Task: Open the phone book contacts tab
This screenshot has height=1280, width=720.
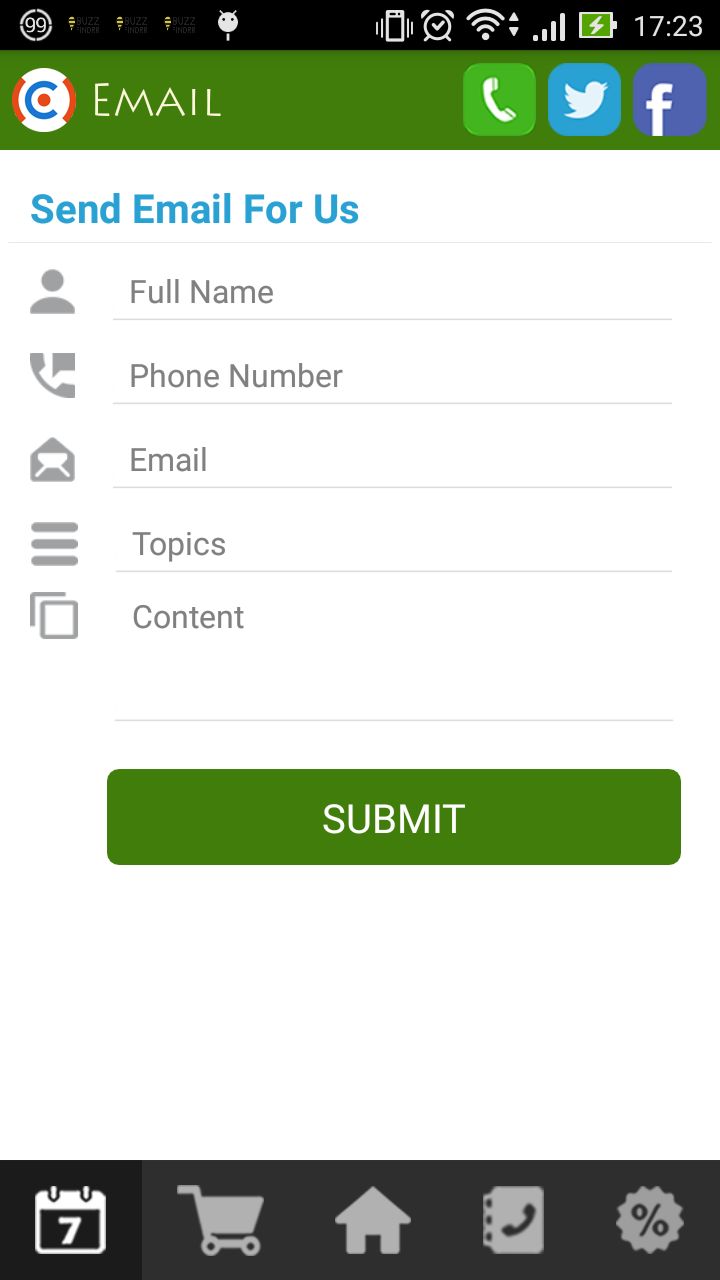Action: 513,1220
